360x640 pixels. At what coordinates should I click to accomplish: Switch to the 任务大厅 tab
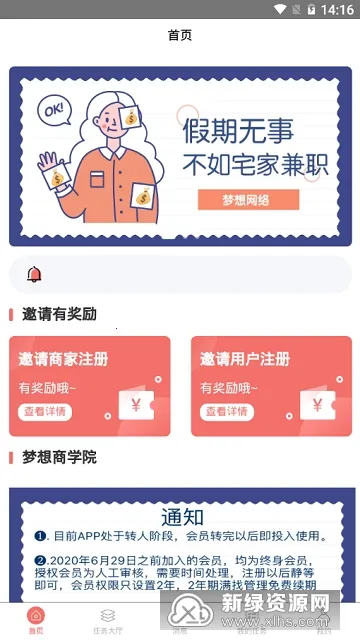click(108, 620)
